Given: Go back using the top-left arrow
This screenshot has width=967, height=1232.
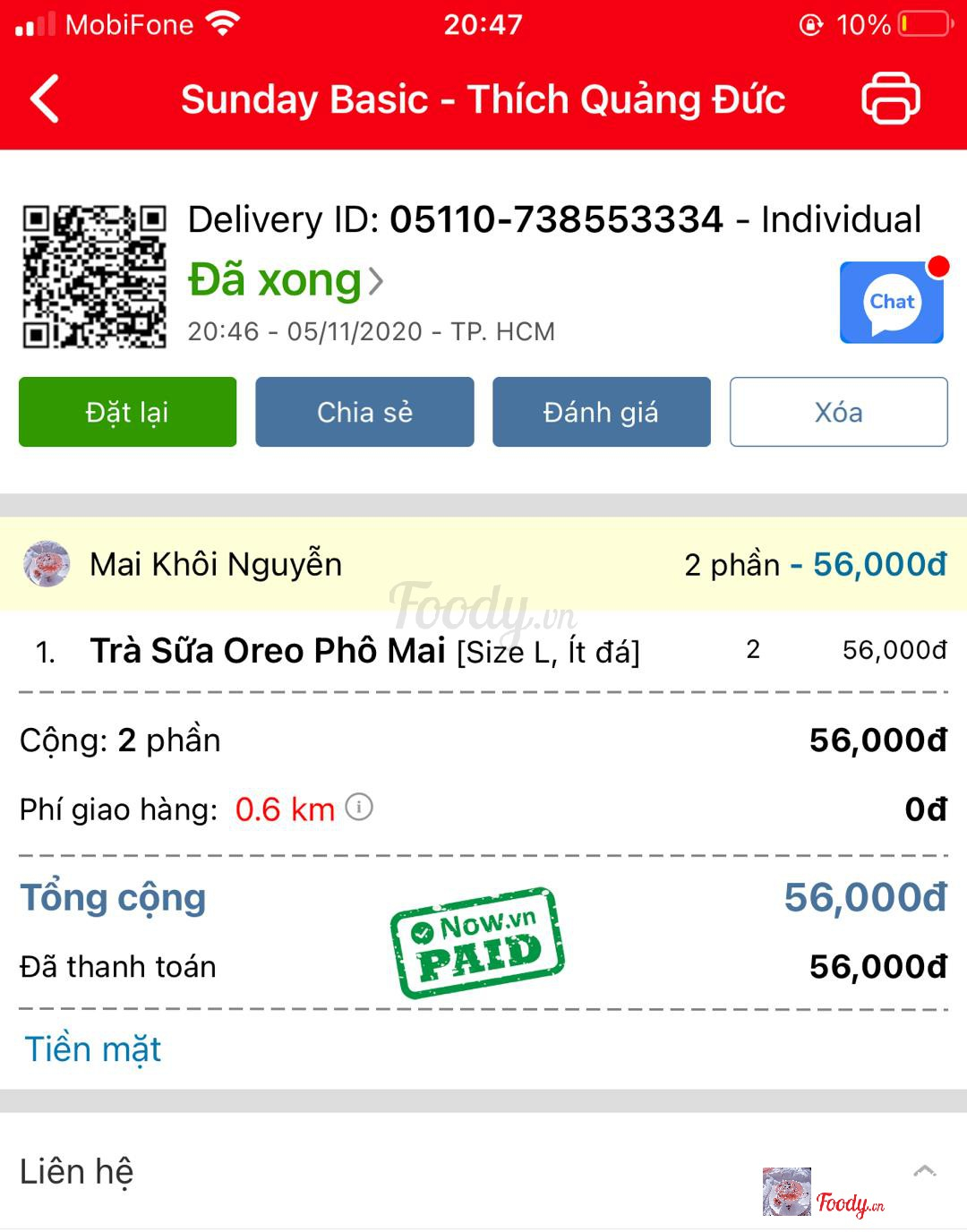Looking at the screenshot, I should 45,98.
